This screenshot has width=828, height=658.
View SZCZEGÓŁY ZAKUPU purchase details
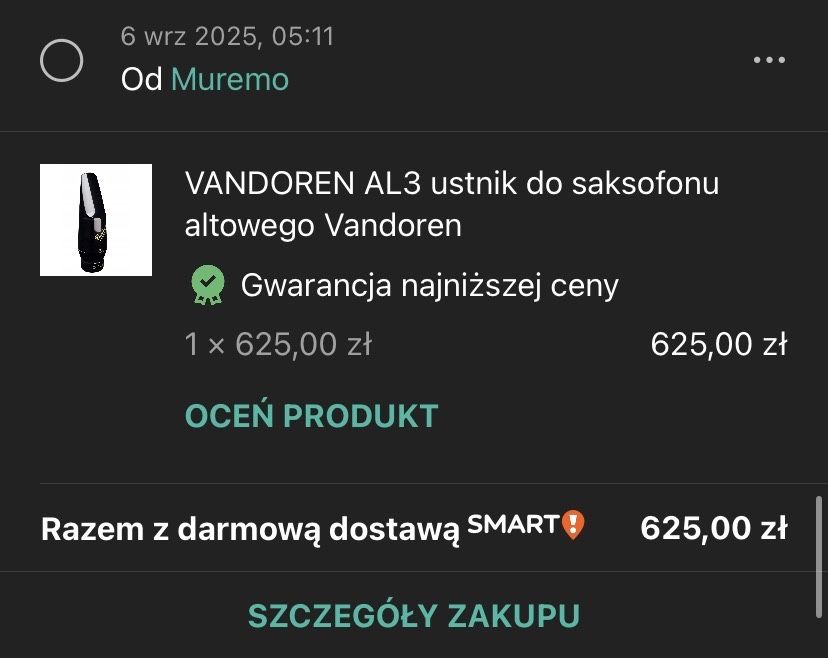(414, 615)
